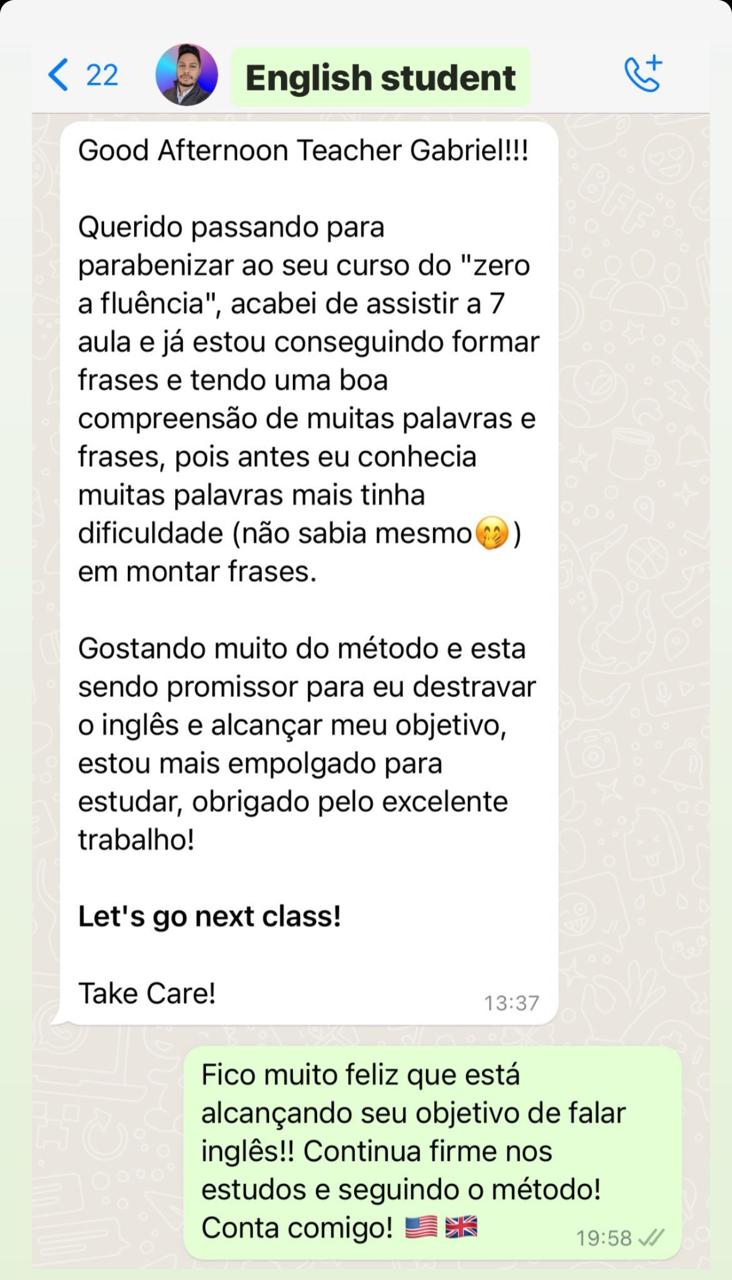Open English student contact info

tap(380, 77)
